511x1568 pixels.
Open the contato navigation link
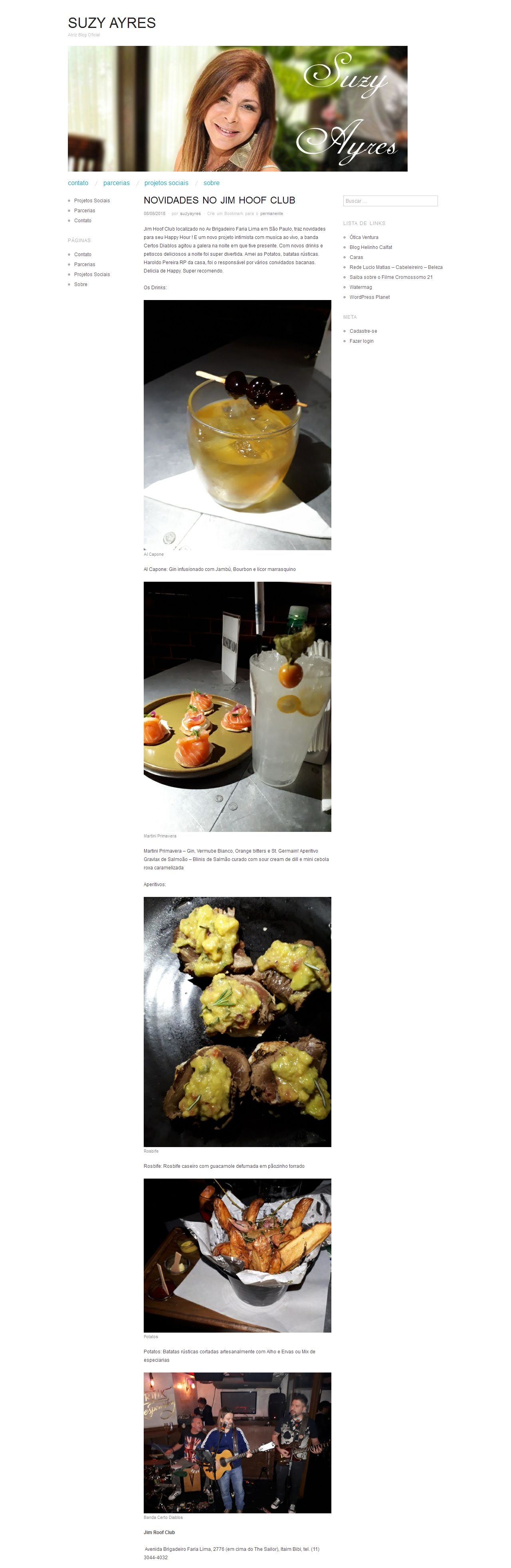click(78, 183)
